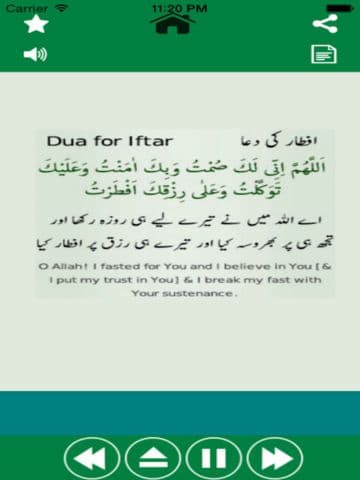Share the Dua for Iftar
360x480 pixels.
(x=325, y=24)
